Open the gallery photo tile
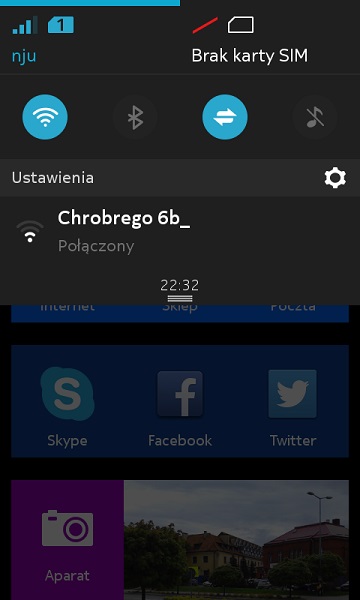The image size is (360, 600). tap(236, 540)
